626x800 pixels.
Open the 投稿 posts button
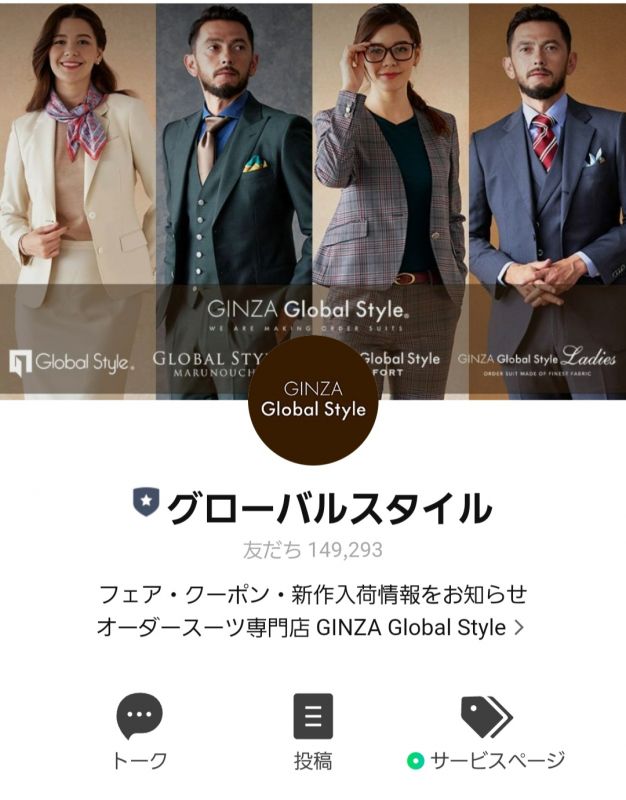coord(312,732)
